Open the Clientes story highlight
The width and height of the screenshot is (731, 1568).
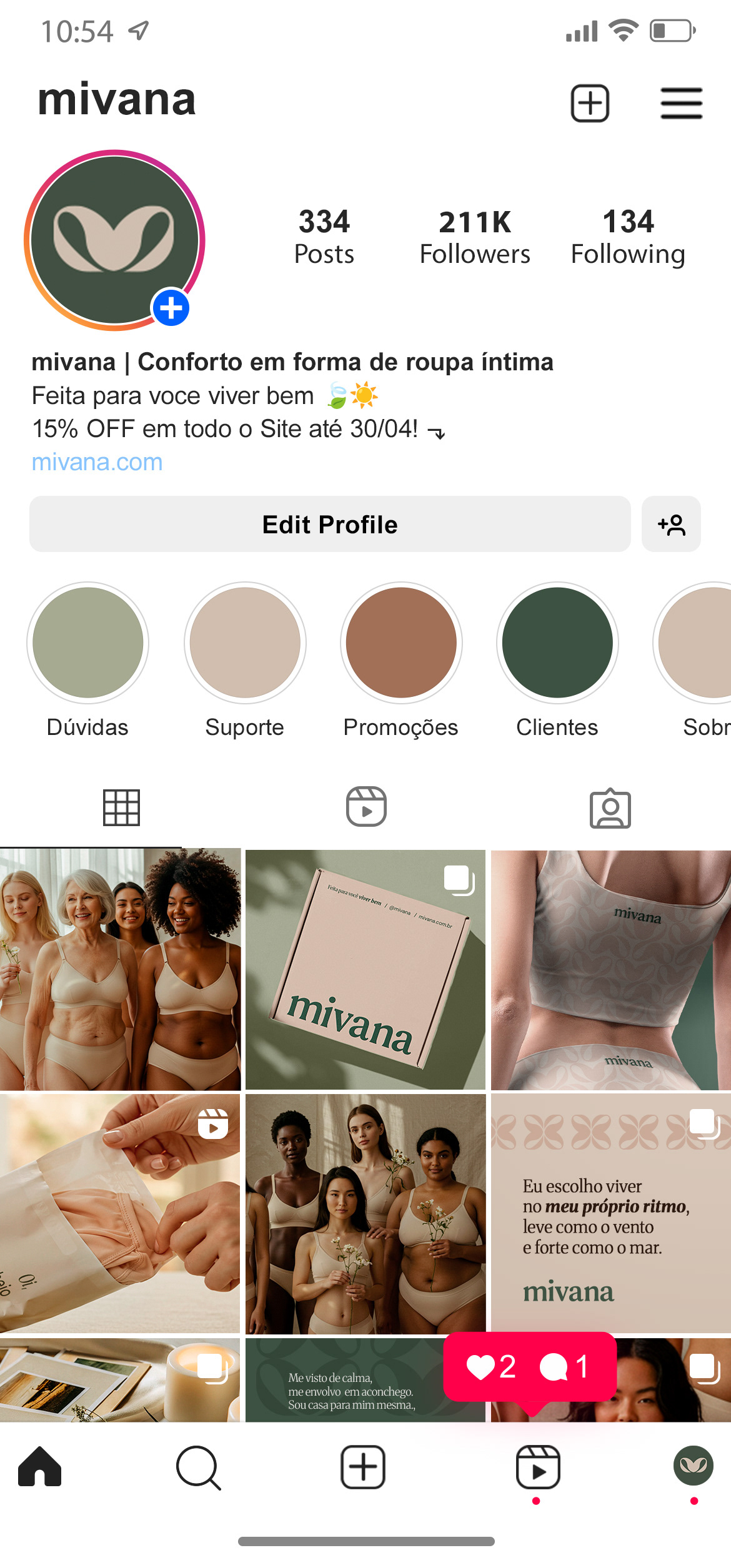(557, 643)
